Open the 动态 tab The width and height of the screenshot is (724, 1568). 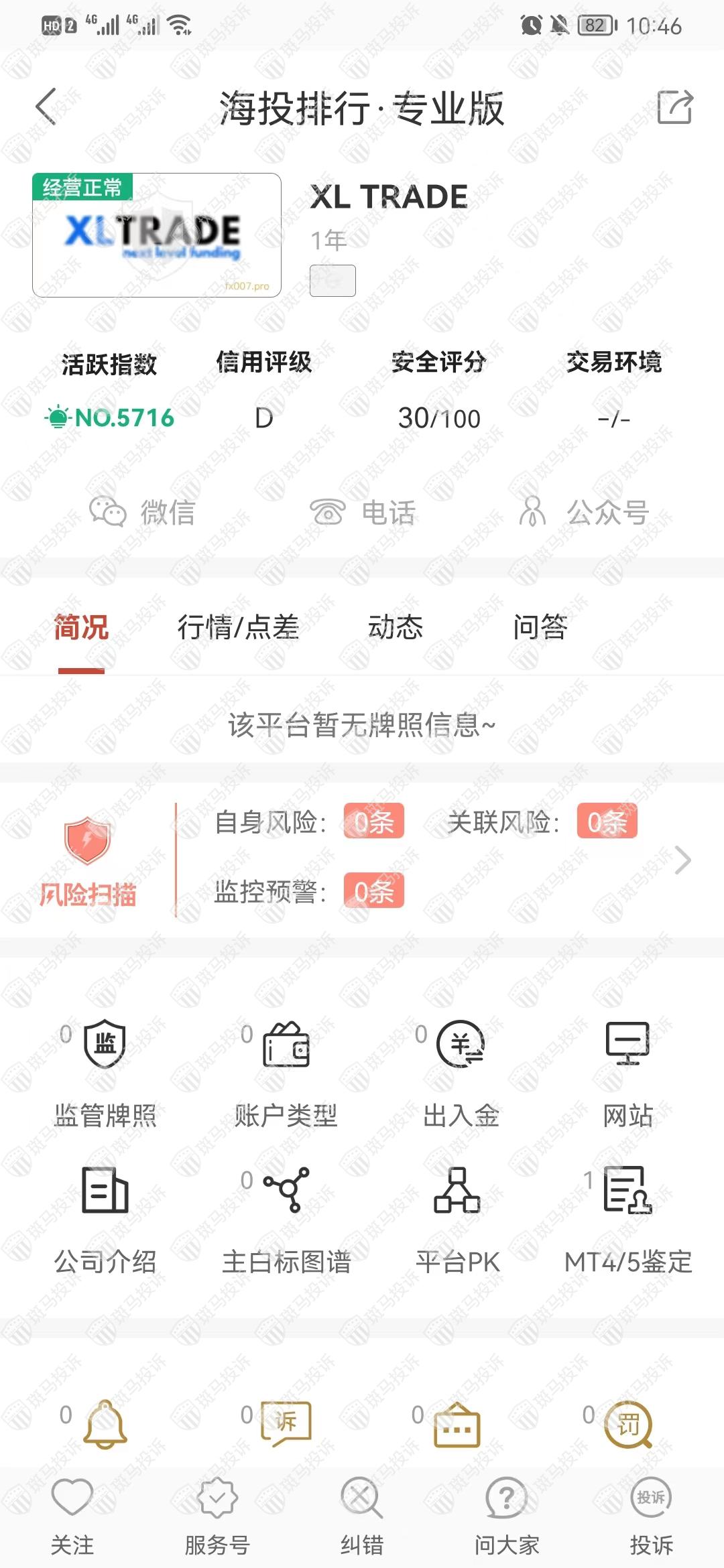pyautogui.click(x=396, y=628)
